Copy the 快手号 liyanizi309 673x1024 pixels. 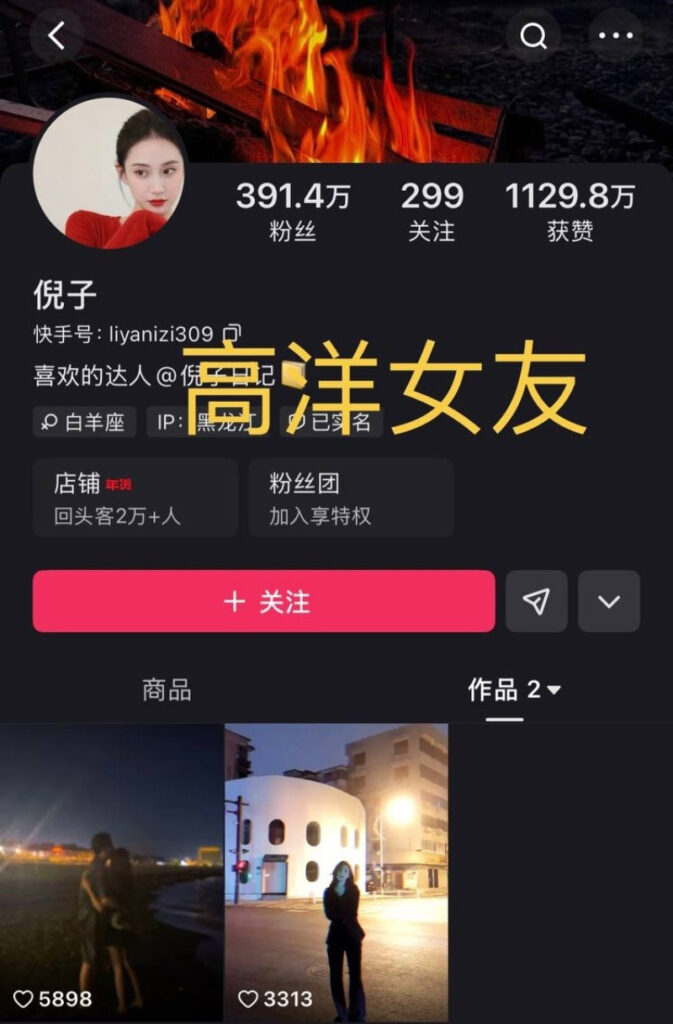[x=232, y=333]
